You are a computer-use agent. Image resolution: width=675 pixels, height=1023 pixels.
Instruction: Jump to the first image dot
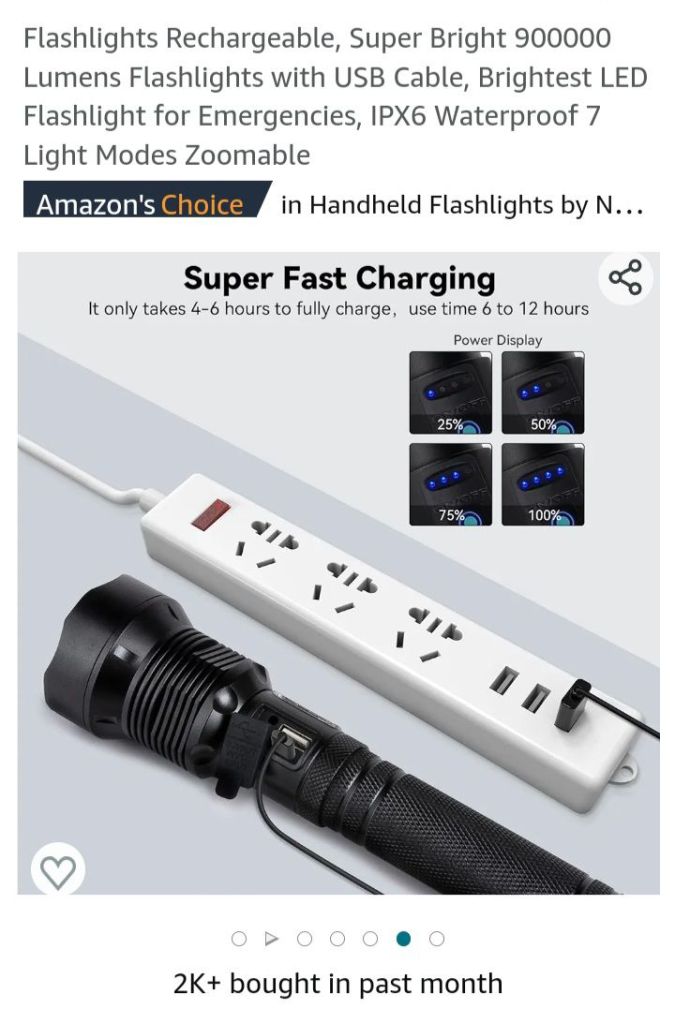[x=239, y=938]
